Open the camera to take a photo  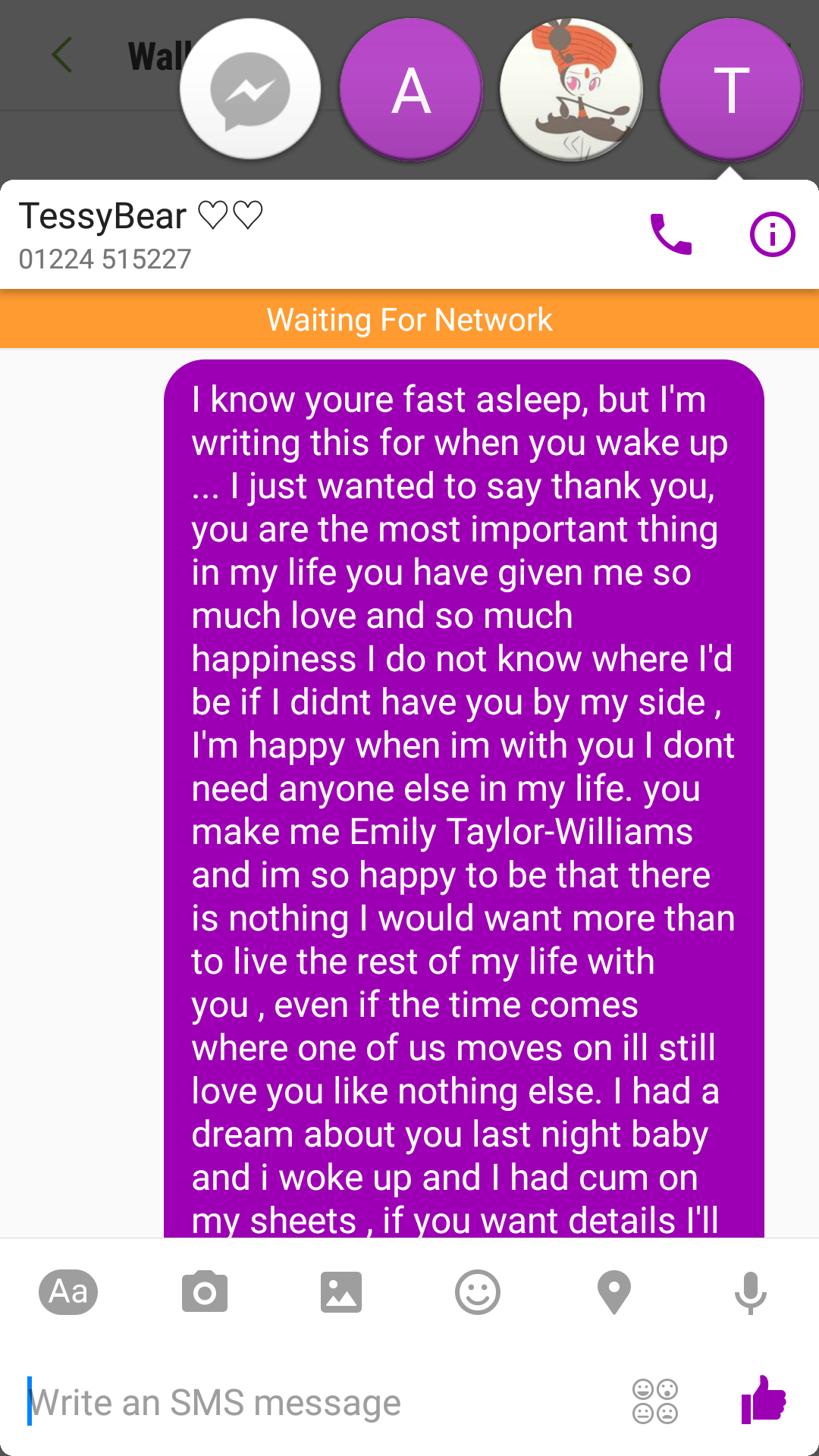[x=205, y=1291]
